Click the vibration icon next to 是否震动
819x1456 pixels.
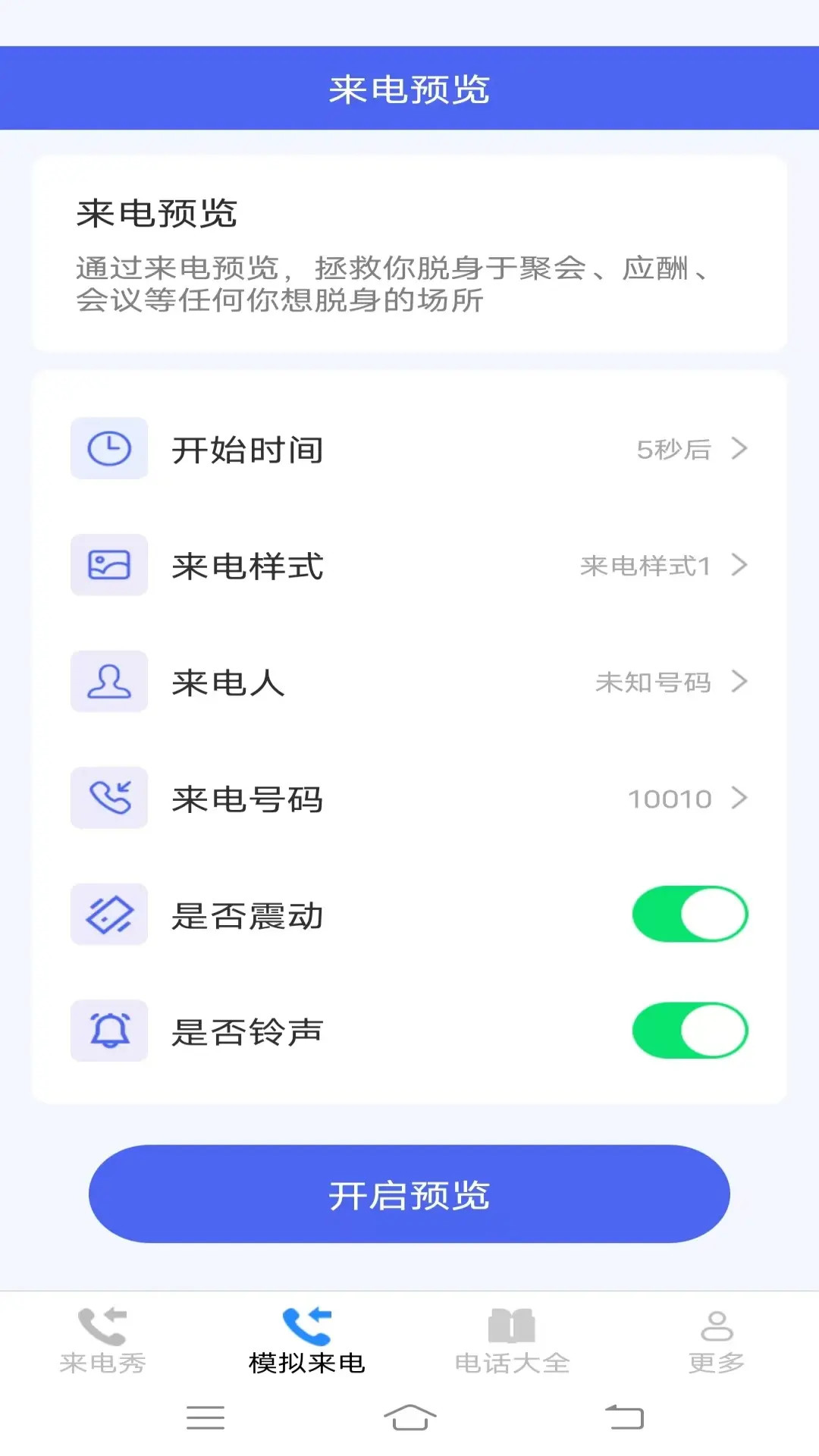[108, 915]
